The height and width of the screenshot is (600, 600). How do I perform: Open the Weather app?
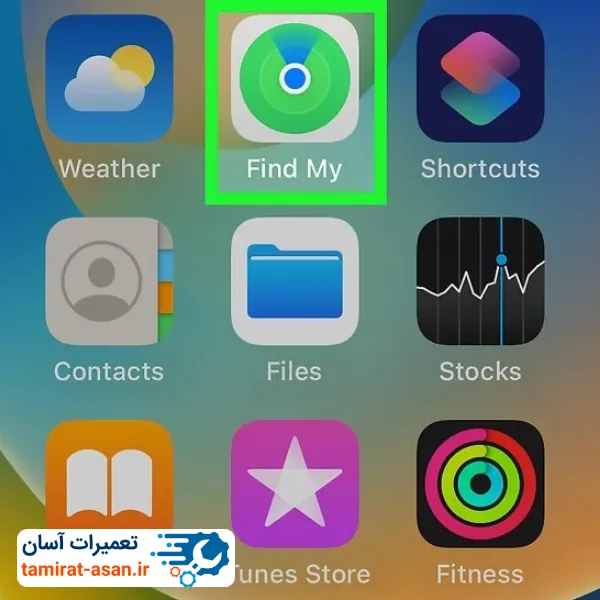110,79
